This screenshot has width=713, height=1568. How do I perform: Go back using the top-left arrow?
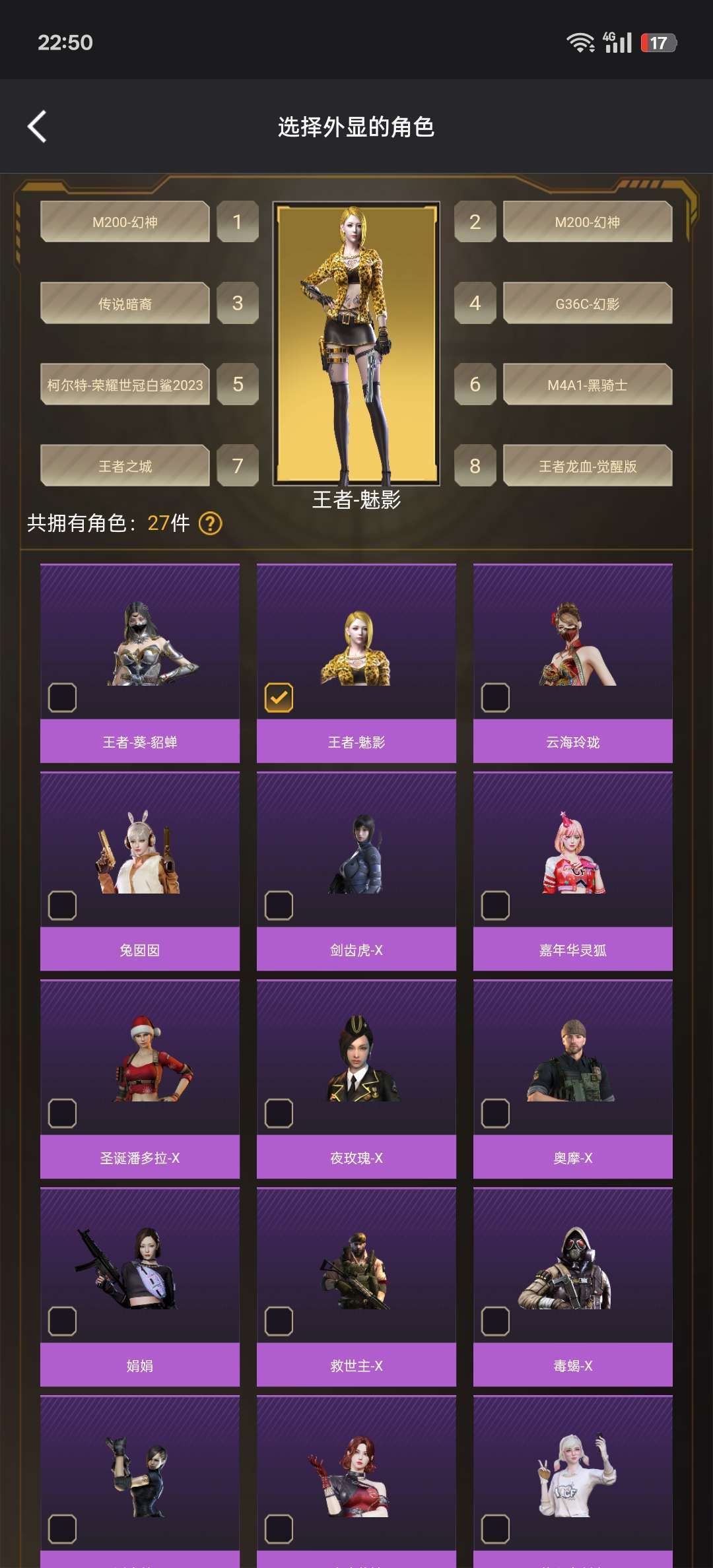click(37, 126)
